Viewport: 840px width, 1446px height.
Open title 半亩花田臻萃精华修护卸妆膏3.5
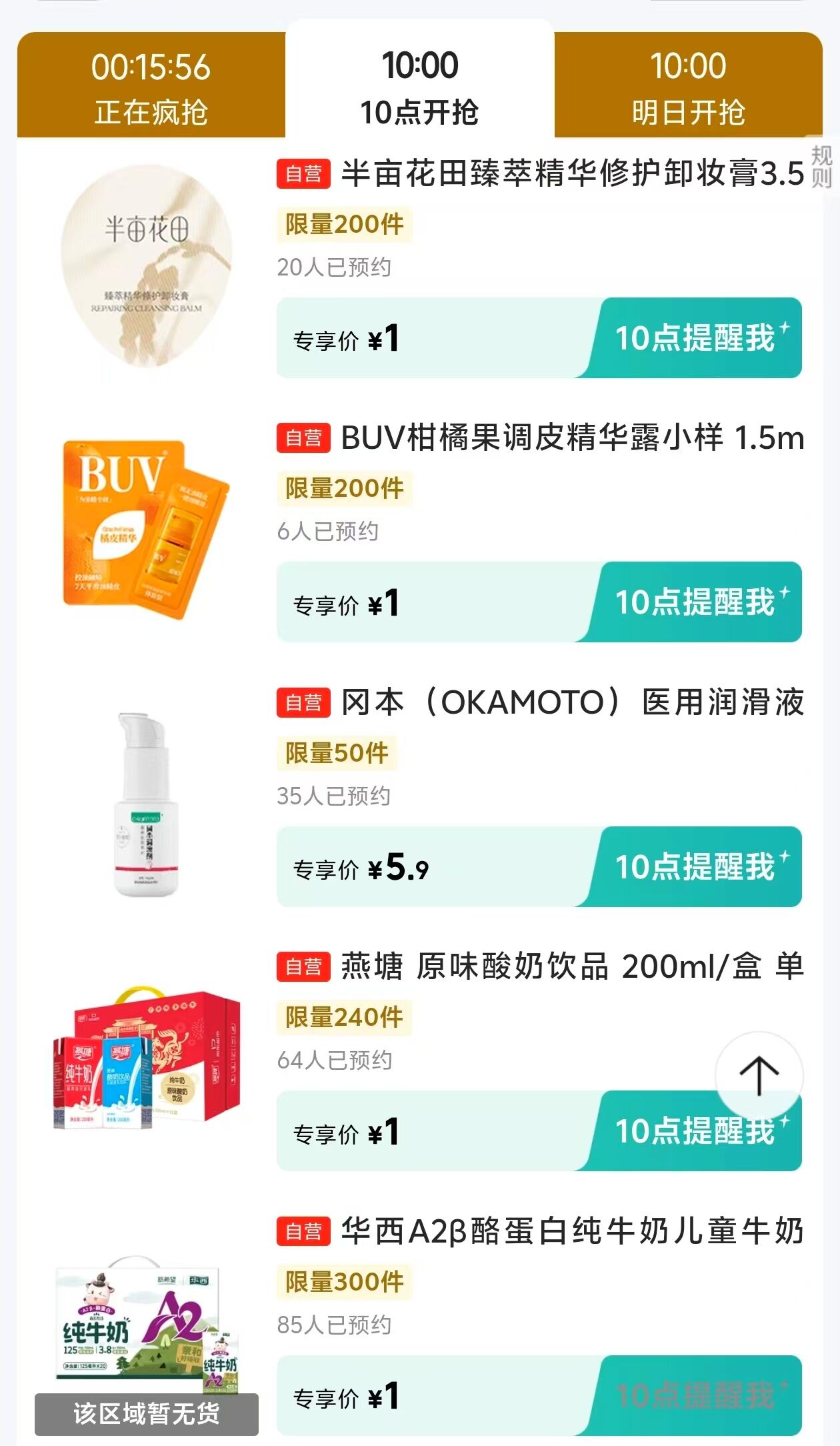(x=572, y=174)
